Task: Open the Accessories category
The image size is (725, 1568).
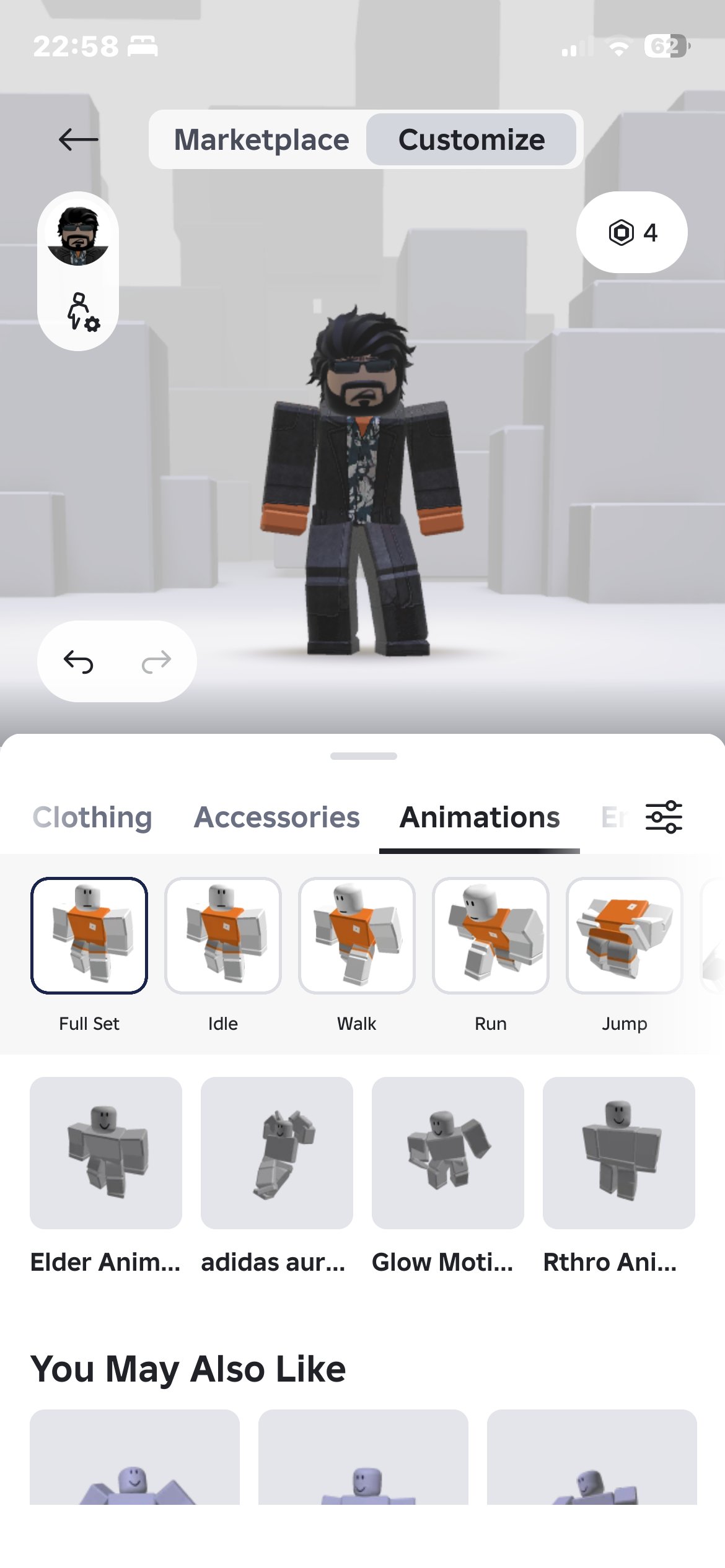Action: (x=276, y=817)
